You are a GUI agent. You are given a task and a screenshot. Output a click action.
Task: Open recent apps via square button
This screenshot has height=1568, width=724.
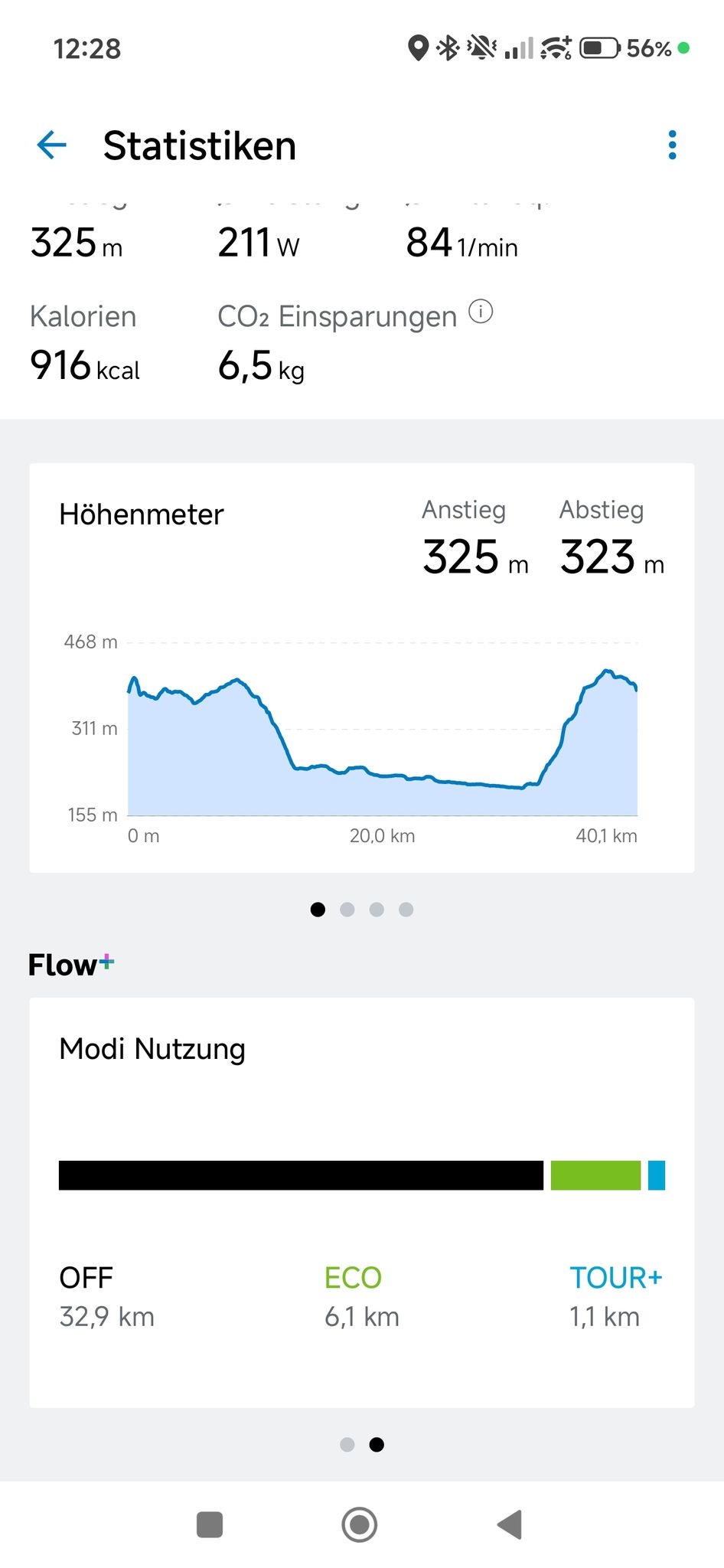tap(210, 1524)
